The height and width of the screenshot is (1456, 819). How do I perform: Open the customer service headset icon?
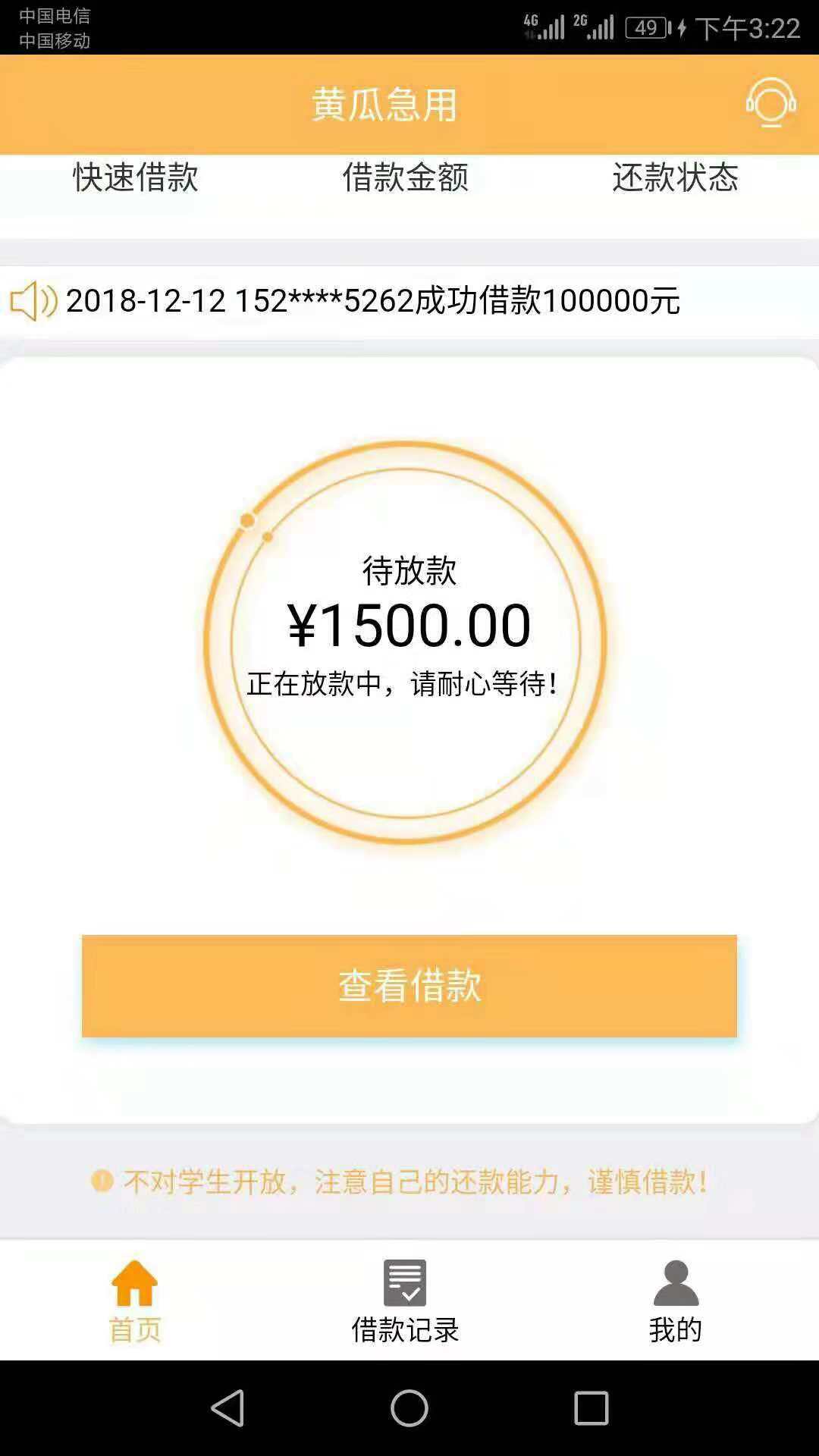tap(771, 102)
